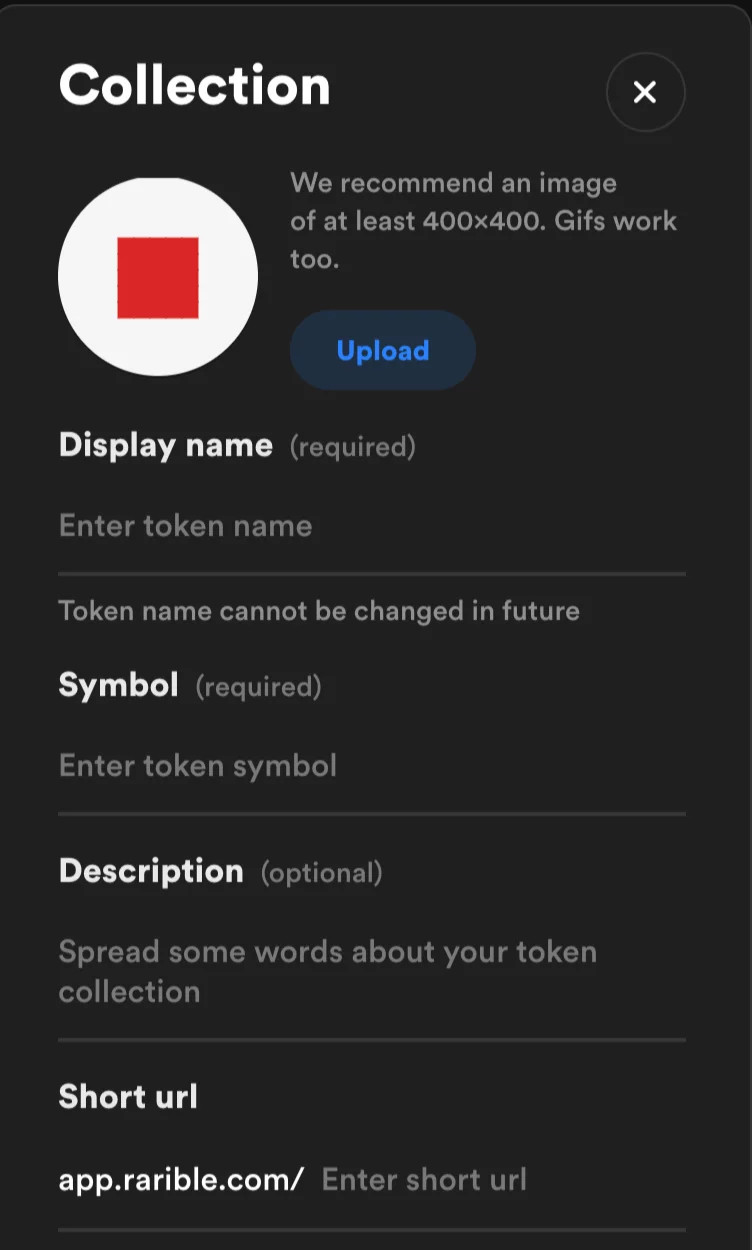Screen dimensions: 752x1250
Task: Tap the Upload button
Action: point(382,350)
